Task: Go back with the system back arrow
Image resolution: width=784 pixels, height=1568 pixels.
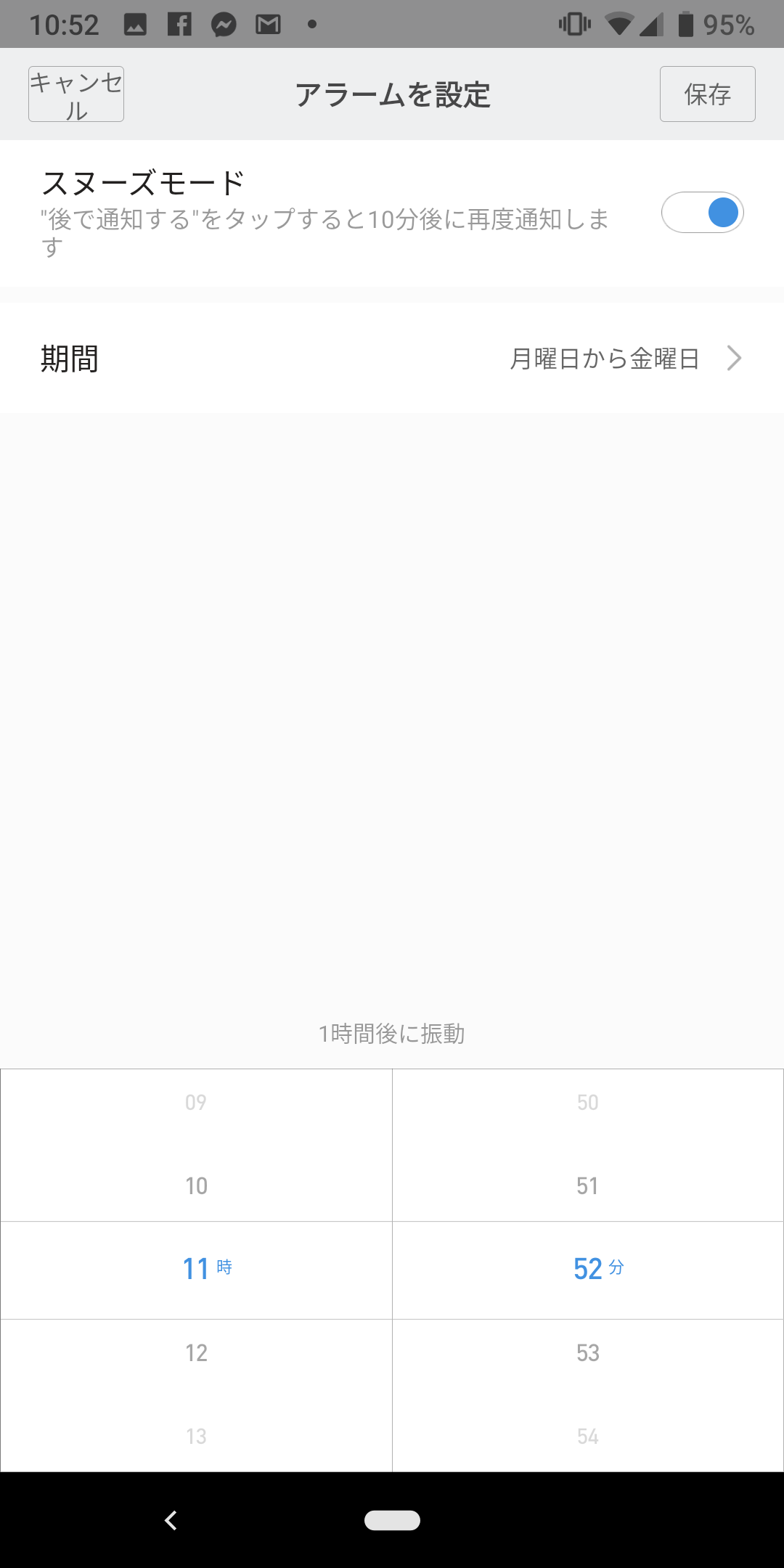Action: [171, 1520]
